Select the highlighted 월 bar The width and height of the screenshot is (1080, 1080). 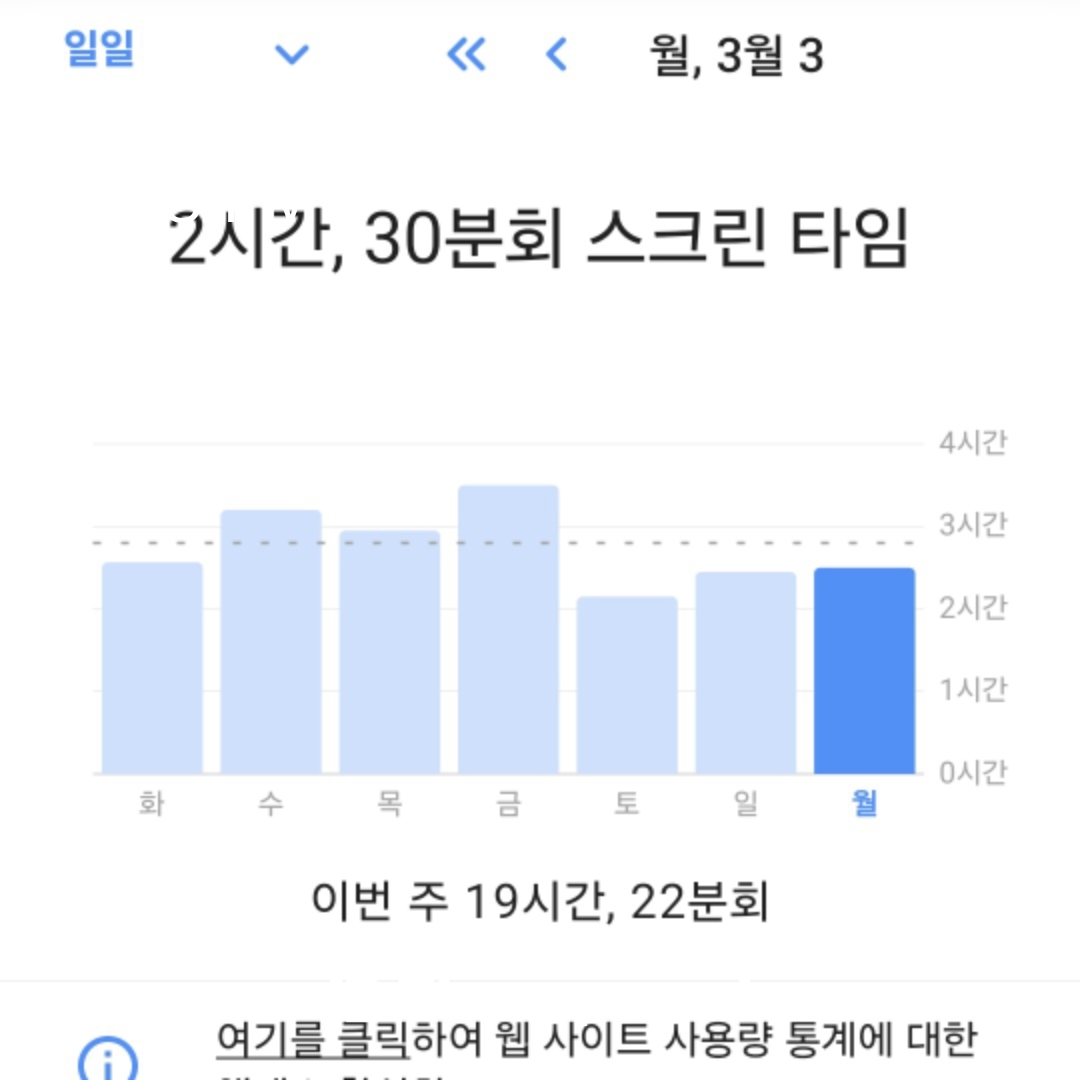[864, 671]
